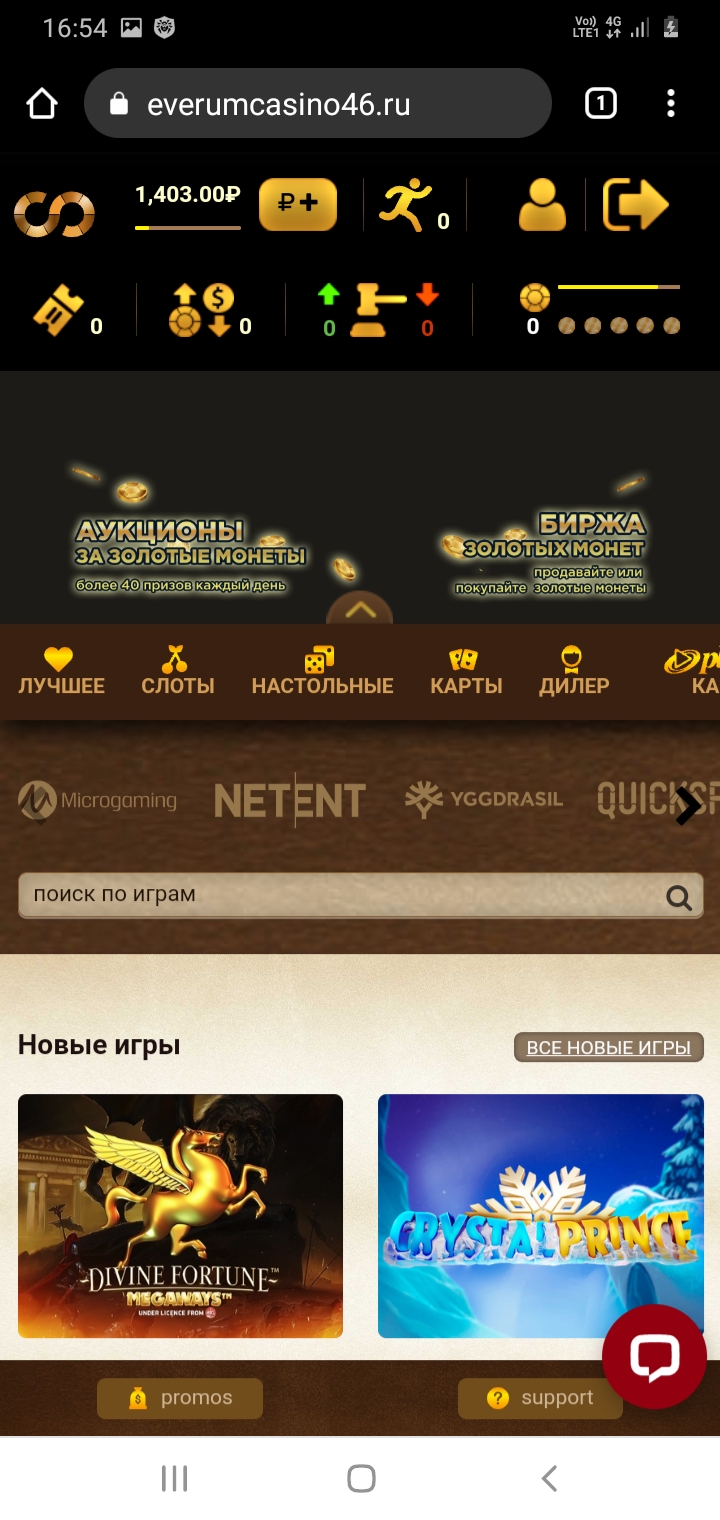This screenshot has height=1520, width=720.
Task: Show more providers with right arrow
Action: pos(688,805)
